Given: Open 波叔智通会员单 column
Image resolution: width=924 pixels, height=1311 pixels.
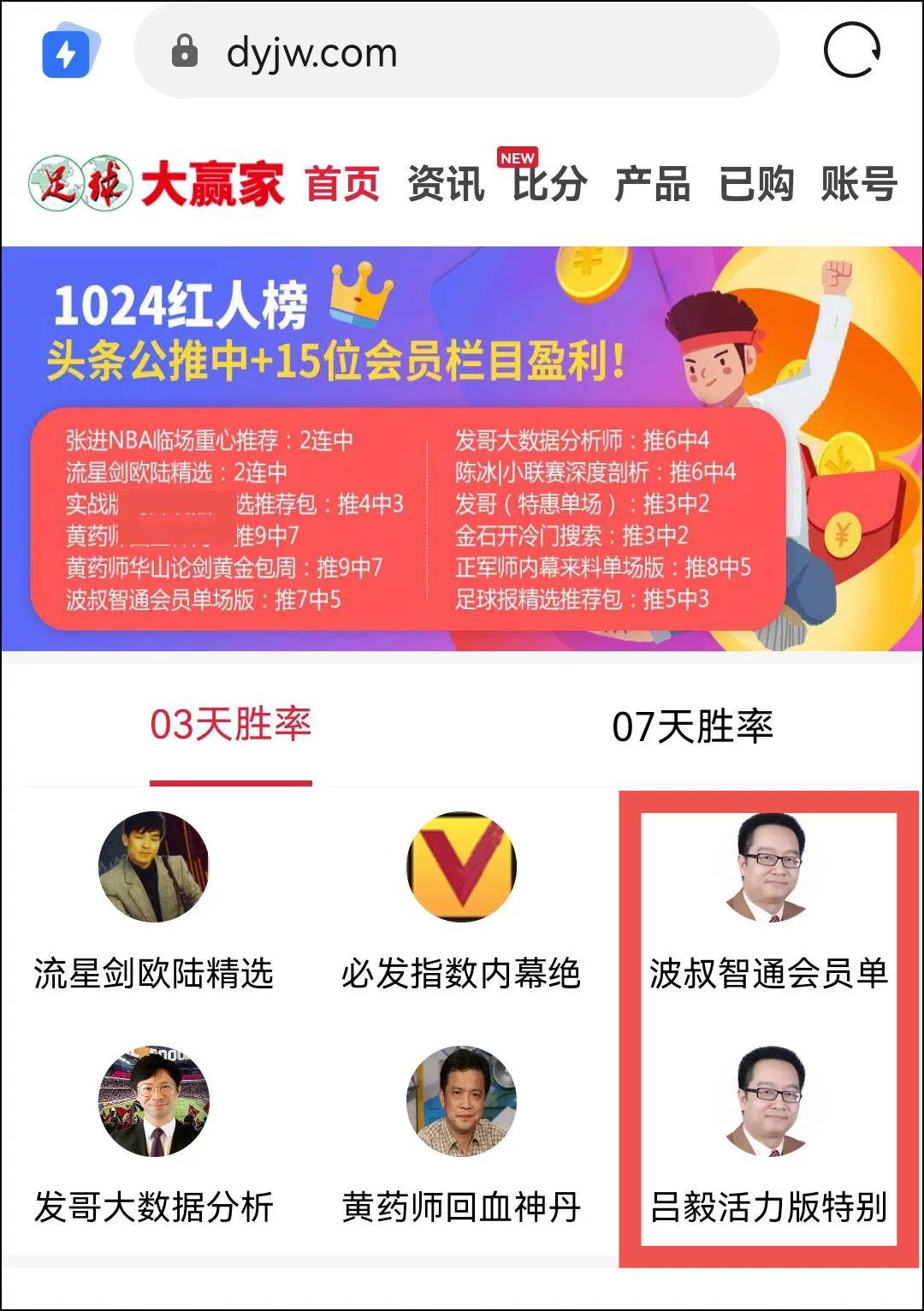Looking at the screenshot, I should click(768, 903).
